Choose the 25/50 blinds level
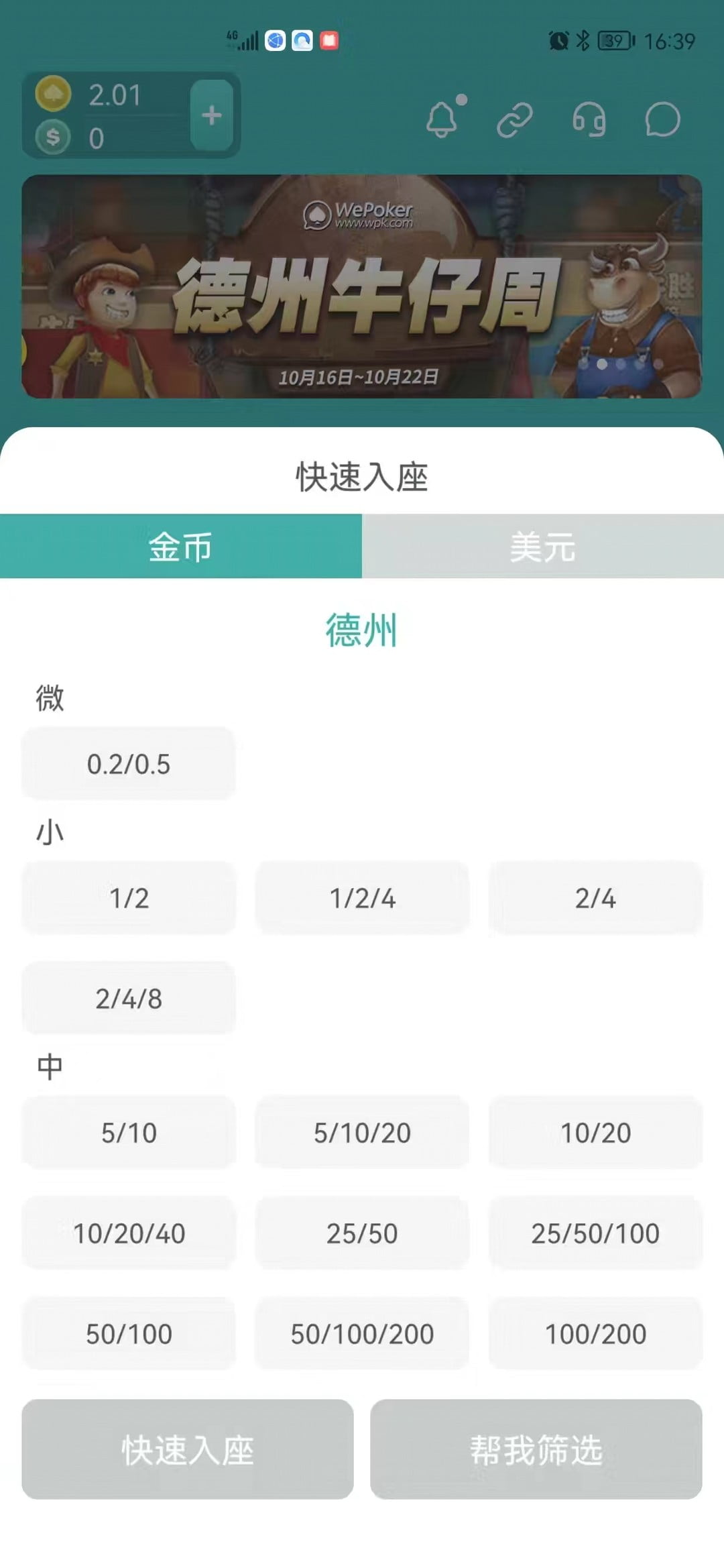This screenshot has height=1568, width=724. click(362, 1233)
